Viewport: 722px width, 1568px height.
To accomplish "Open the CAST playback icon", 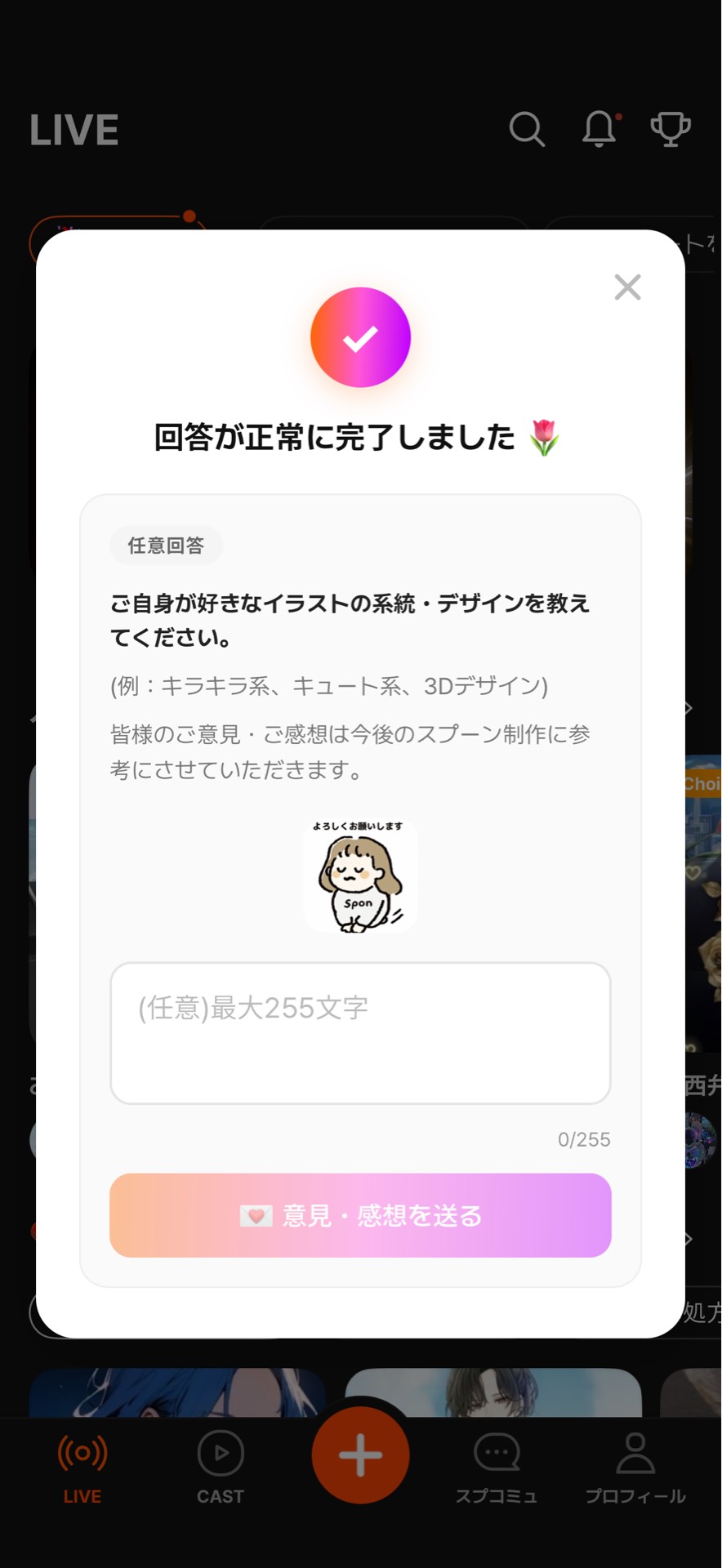I will click(219, 1454).
